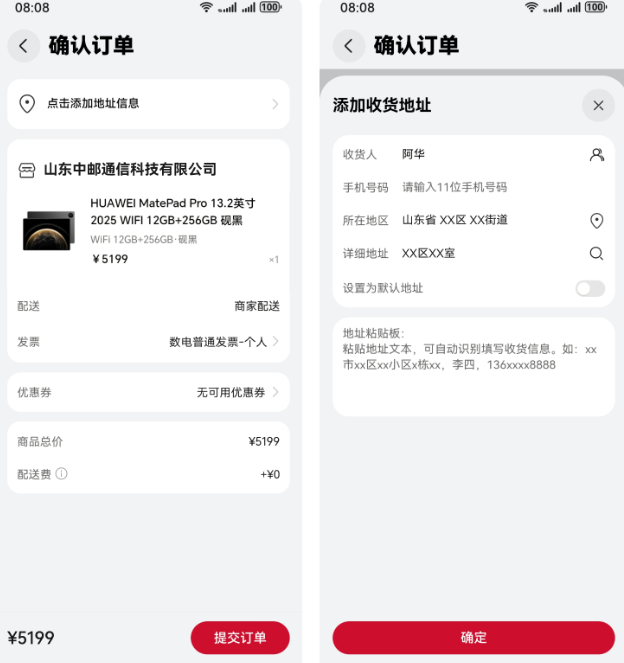Image resolution: width=624 pixels, height=663 pixels.
Task: Confirm the address with 确定
Action: pos(473,638)
